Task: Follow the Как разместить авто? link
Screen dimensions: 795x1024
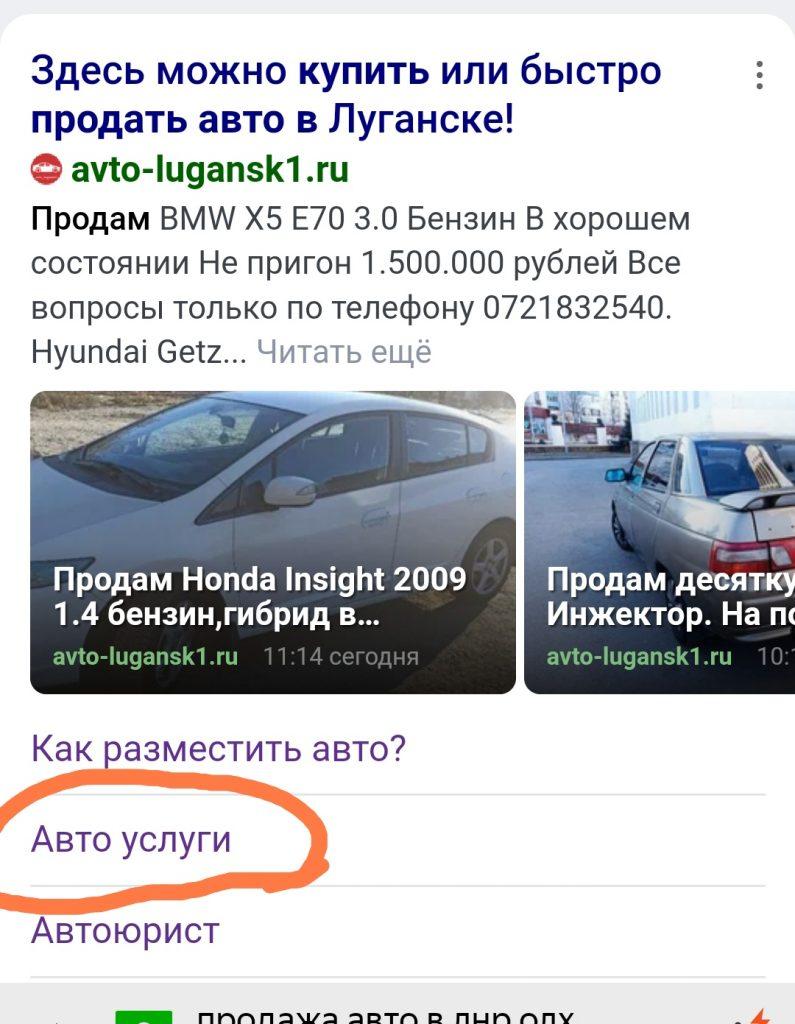Action: [x=219, y=748]
